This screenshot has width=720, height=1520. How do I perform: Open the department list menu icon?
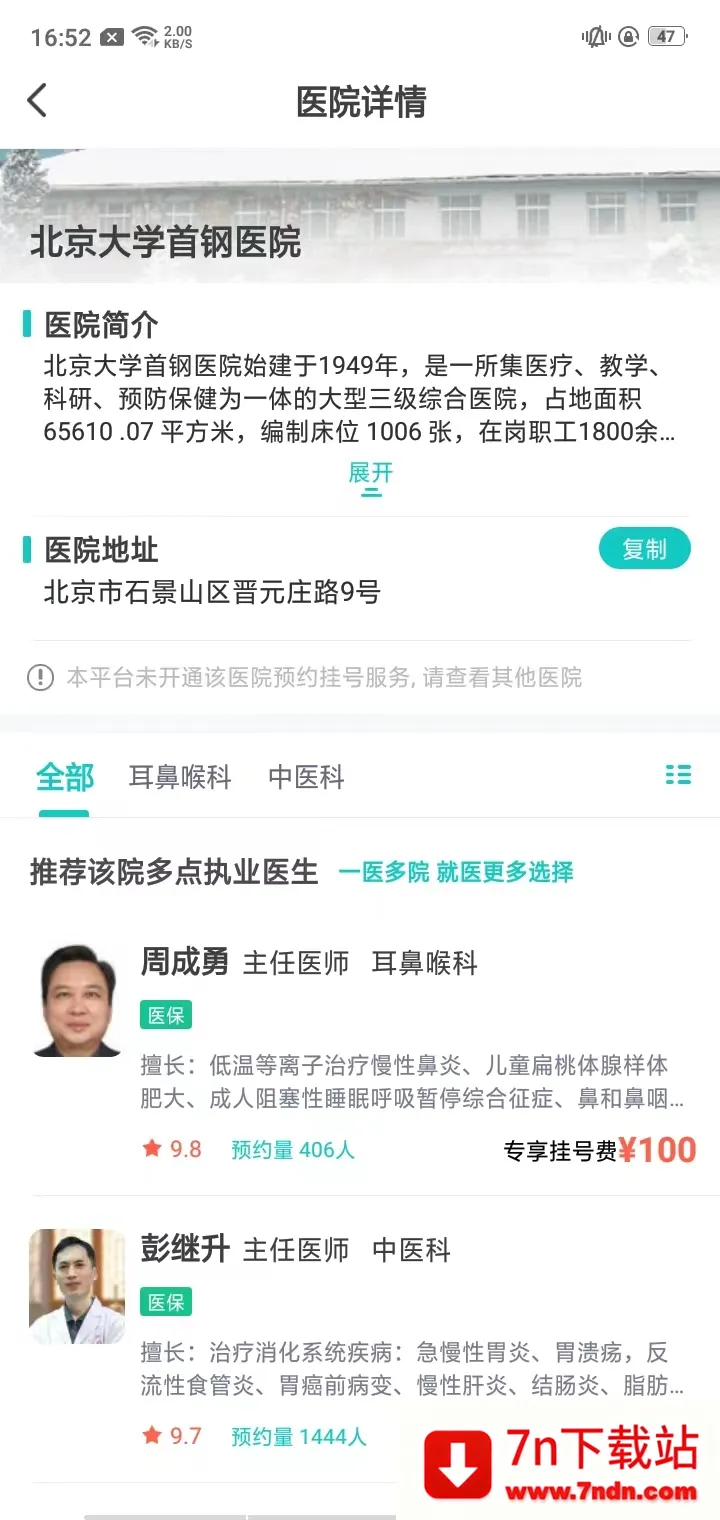point(678,775)
